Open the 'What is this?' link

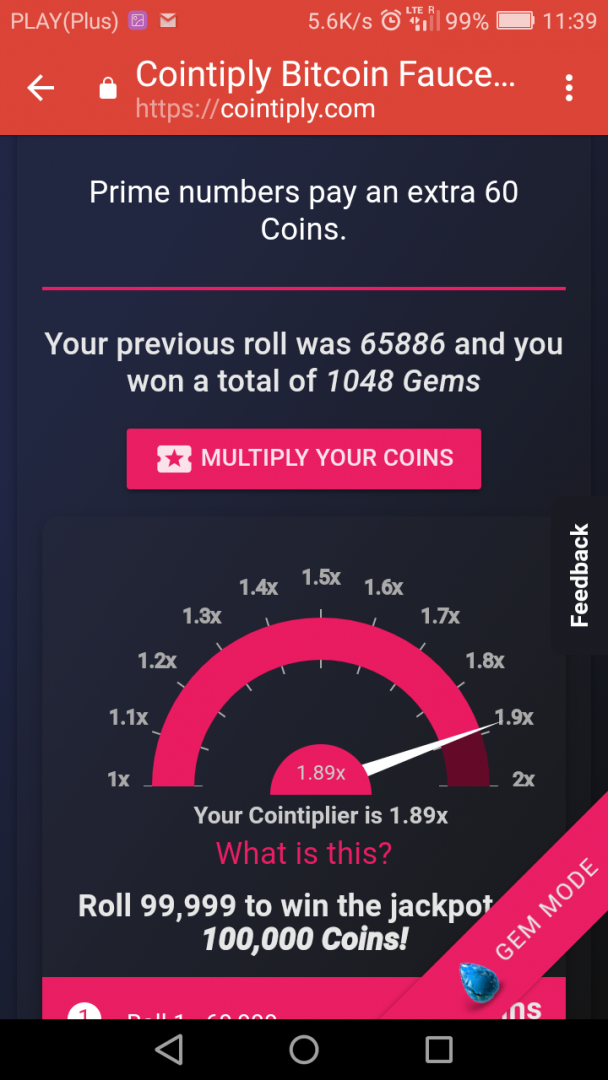tap(304, 853)
